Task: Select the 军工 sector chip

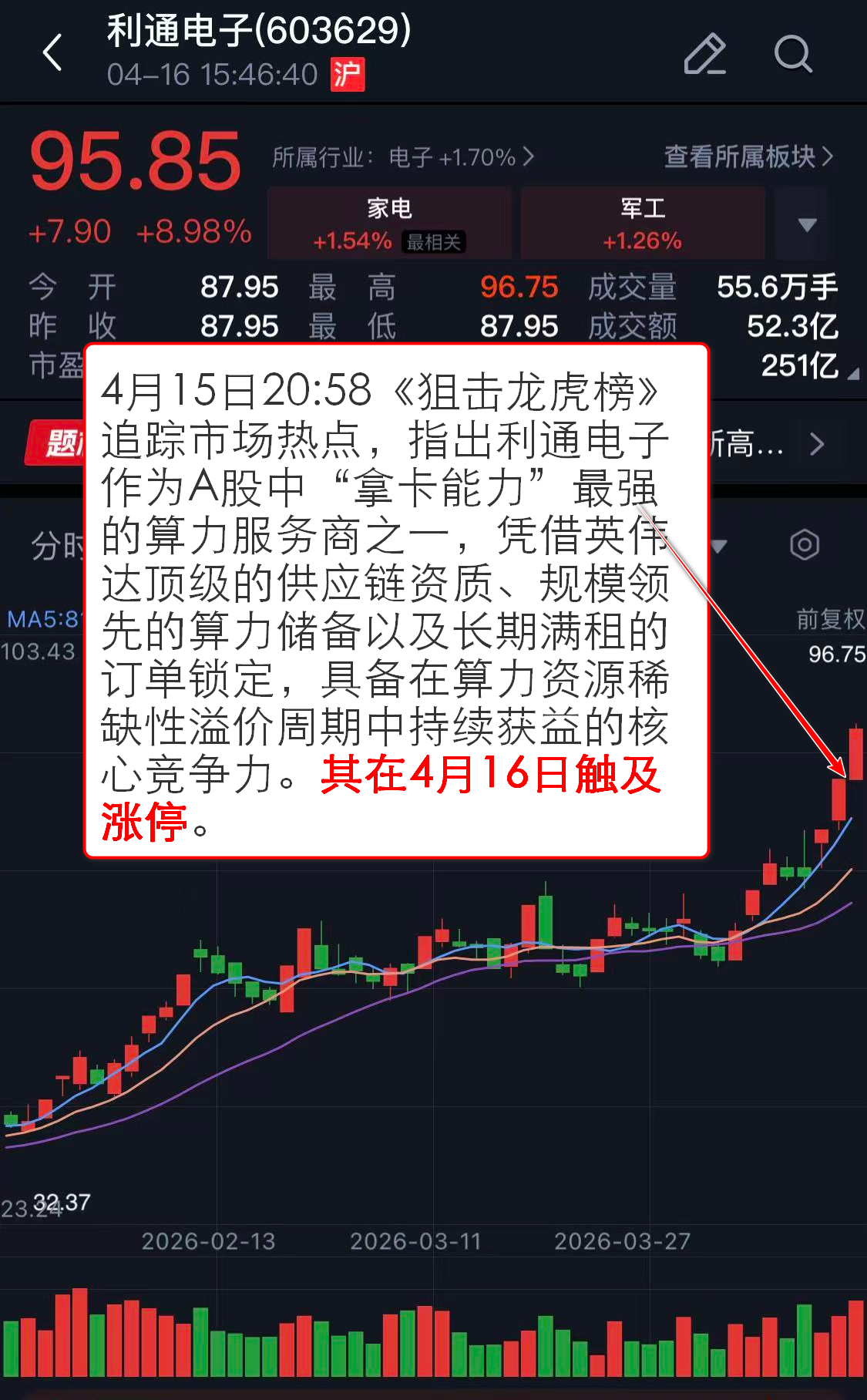Action: coord(642,224)
